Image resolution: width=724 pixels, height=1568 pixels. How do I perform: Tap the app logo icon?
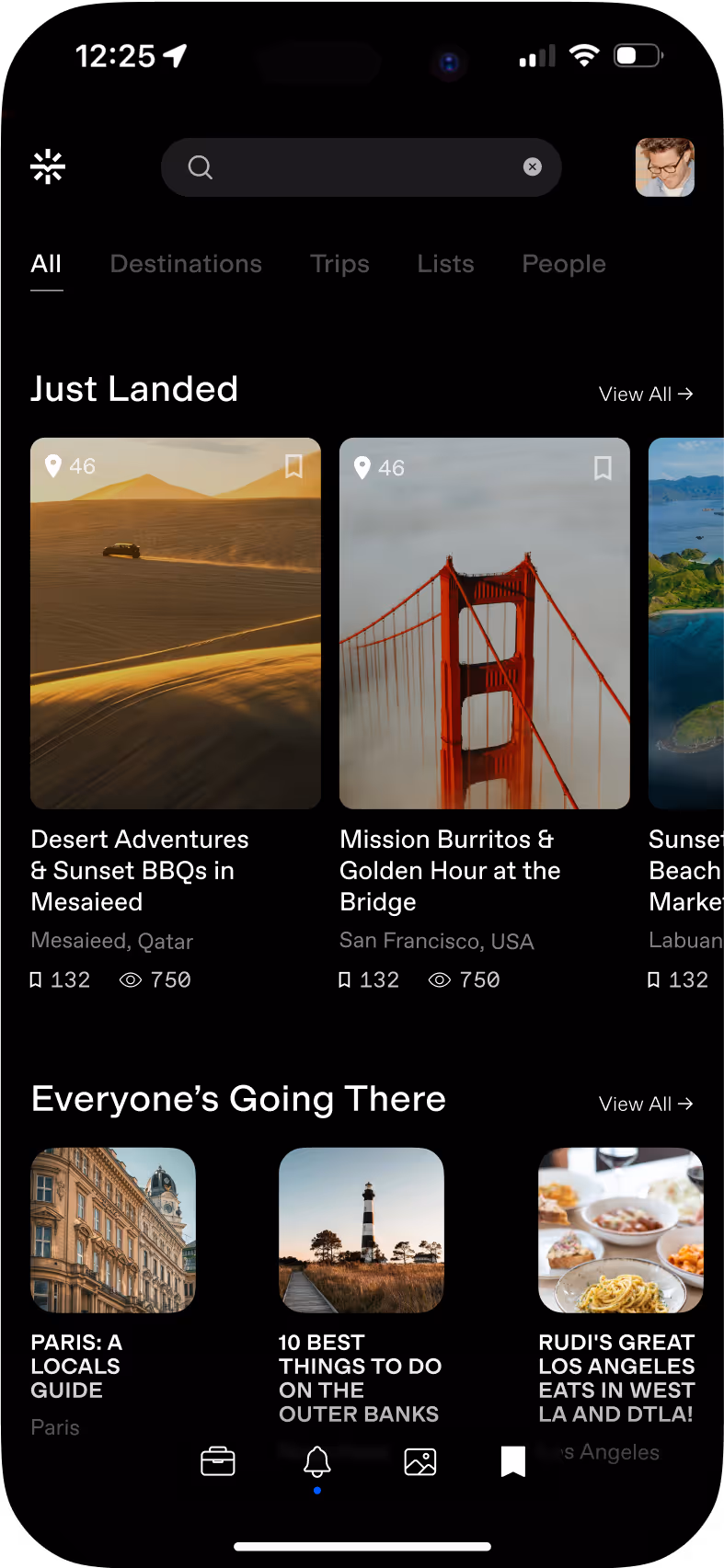(x=48, y=167)
